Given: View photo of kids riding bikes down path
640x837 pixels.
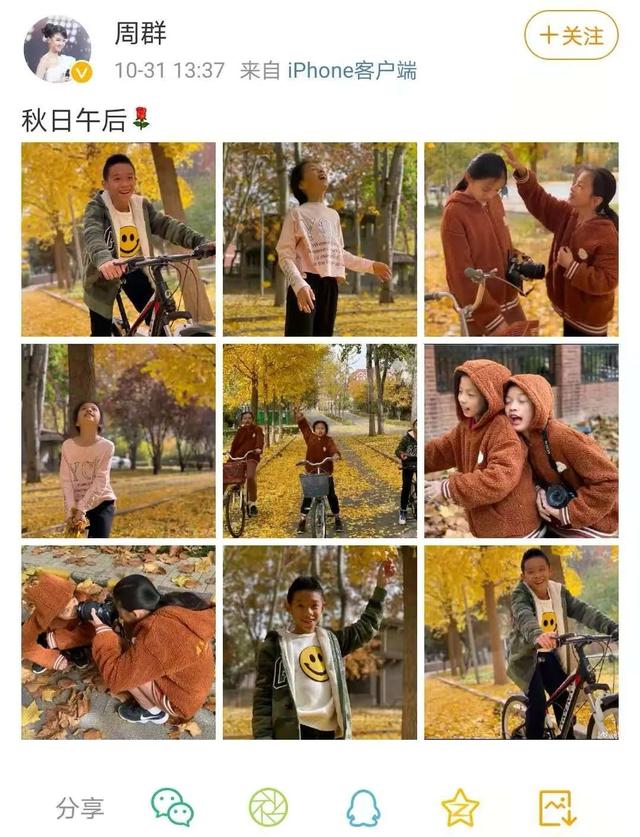Looking at the screenshot, I should [319, 441].
